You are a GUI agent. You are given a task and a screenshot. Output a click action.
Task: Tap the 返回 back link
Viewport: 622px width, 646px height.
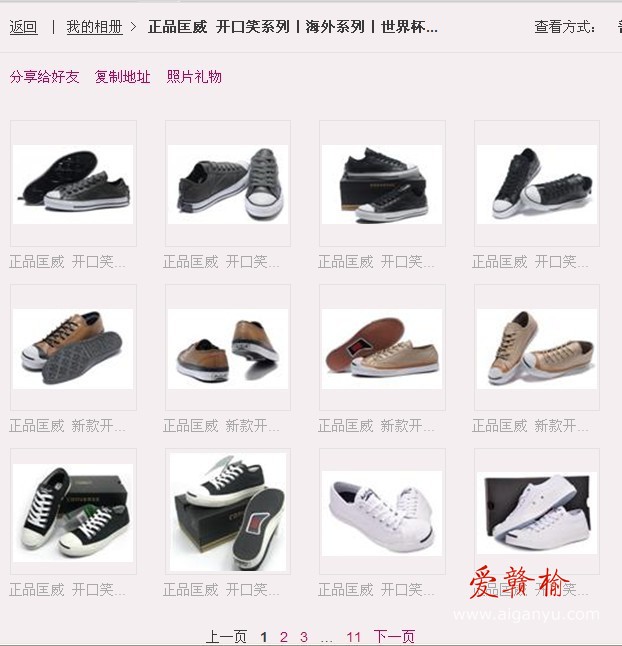pos(23,27)
